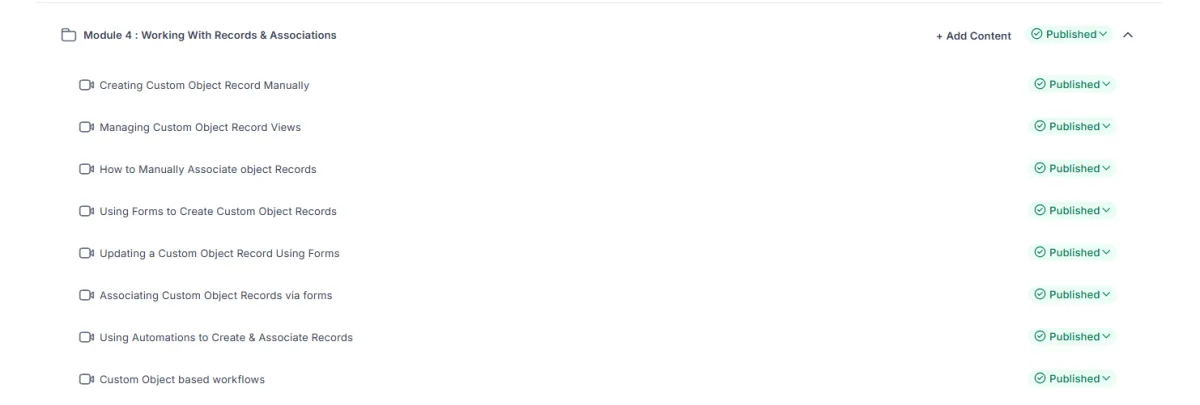Change Published status of Updating a Custom Object Record
Screen dimensions: 1200x405
click(x=1073, y=253)
